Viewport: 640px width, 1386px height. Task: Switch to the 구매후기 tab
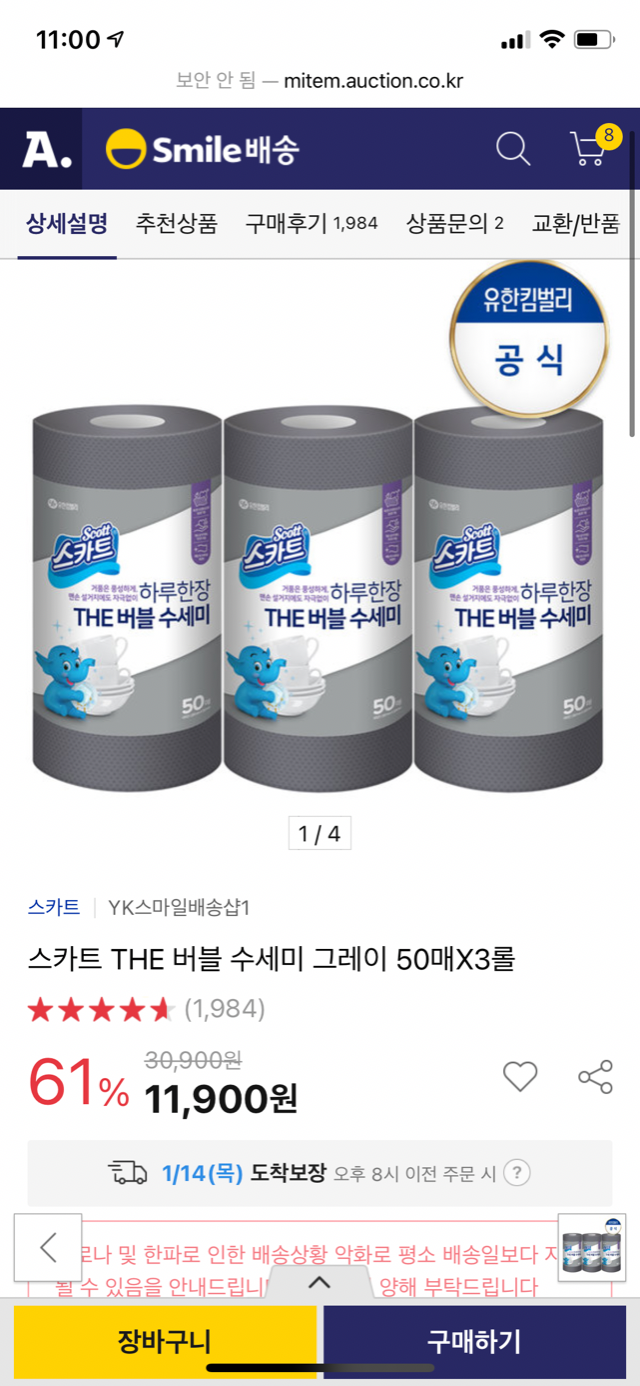click(x=311, y=223)
